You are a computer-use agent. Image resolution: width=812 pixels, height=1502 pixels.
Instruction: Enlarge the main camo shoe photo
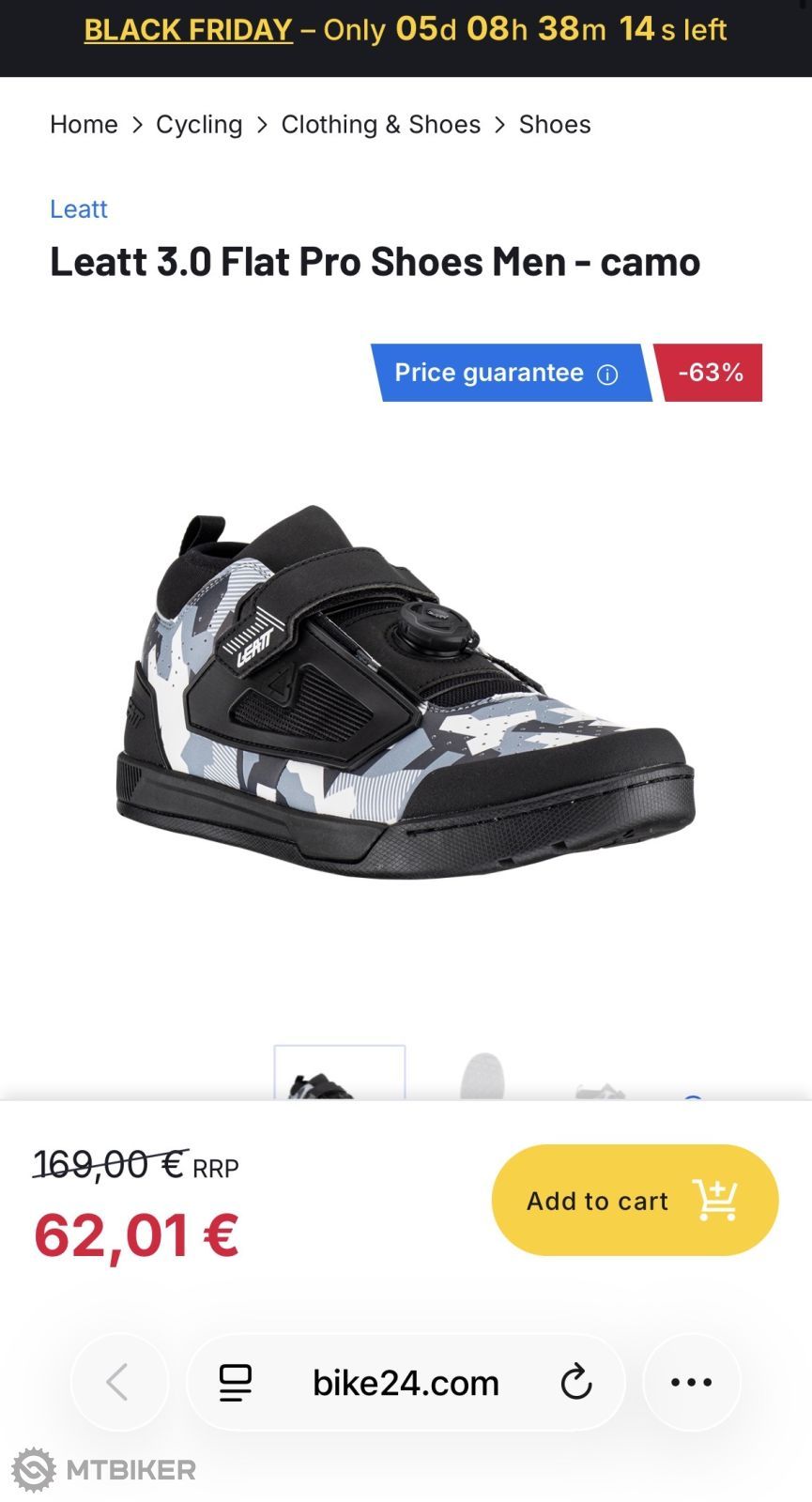(x=406, y=695)
